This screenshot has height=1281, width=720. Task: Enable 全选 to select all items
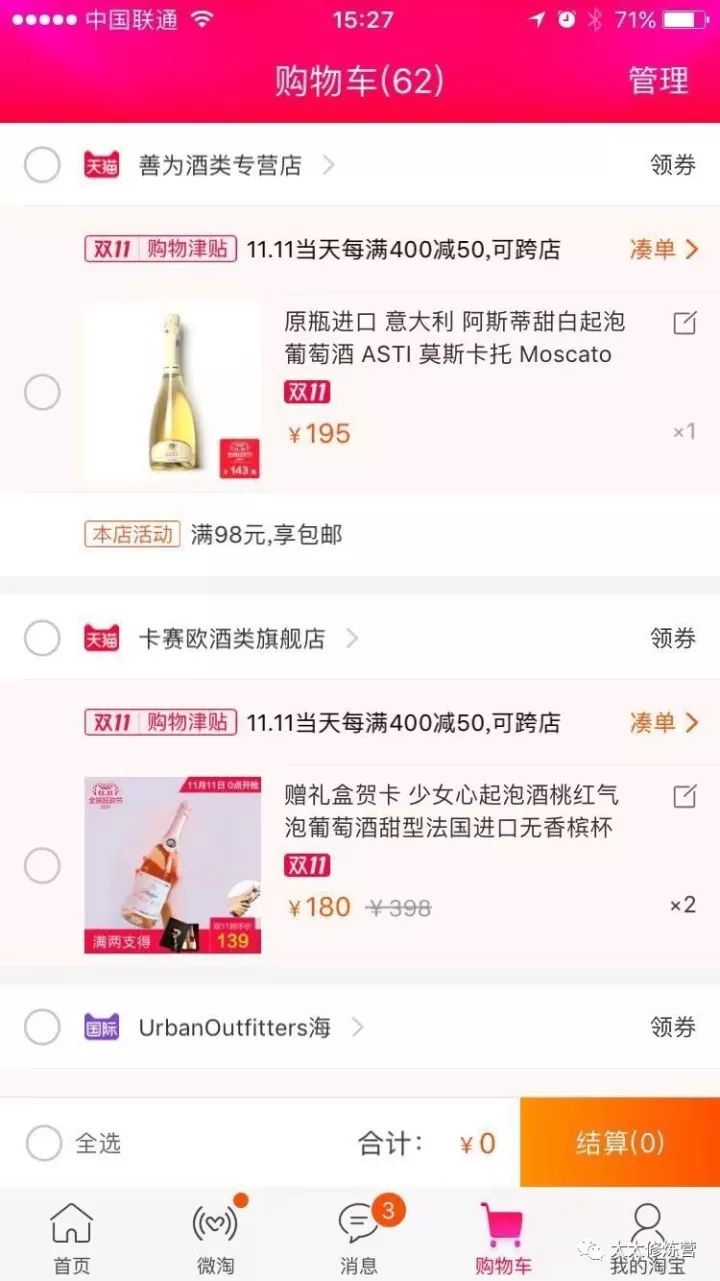pyautogui.click(x=42, y=1143)
